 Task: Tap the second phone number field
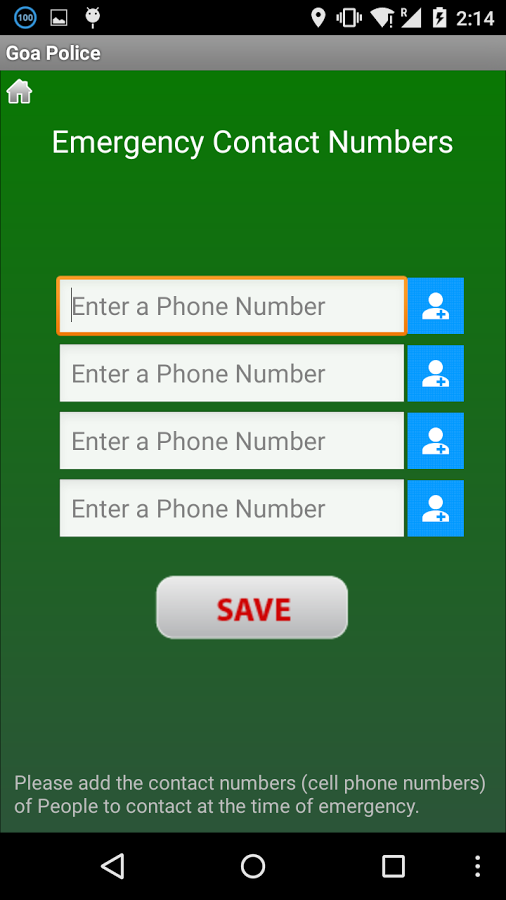(x=232, y=373)
